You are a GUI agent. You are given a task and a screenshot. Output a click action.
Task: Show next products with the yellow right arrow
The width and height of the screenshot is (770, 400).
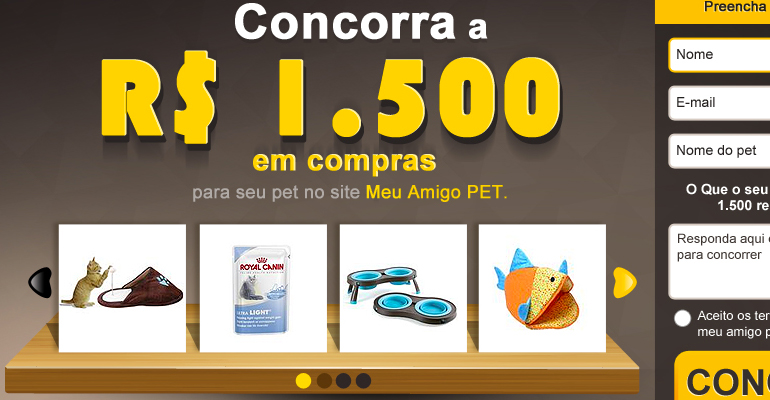tap(624, 282)
